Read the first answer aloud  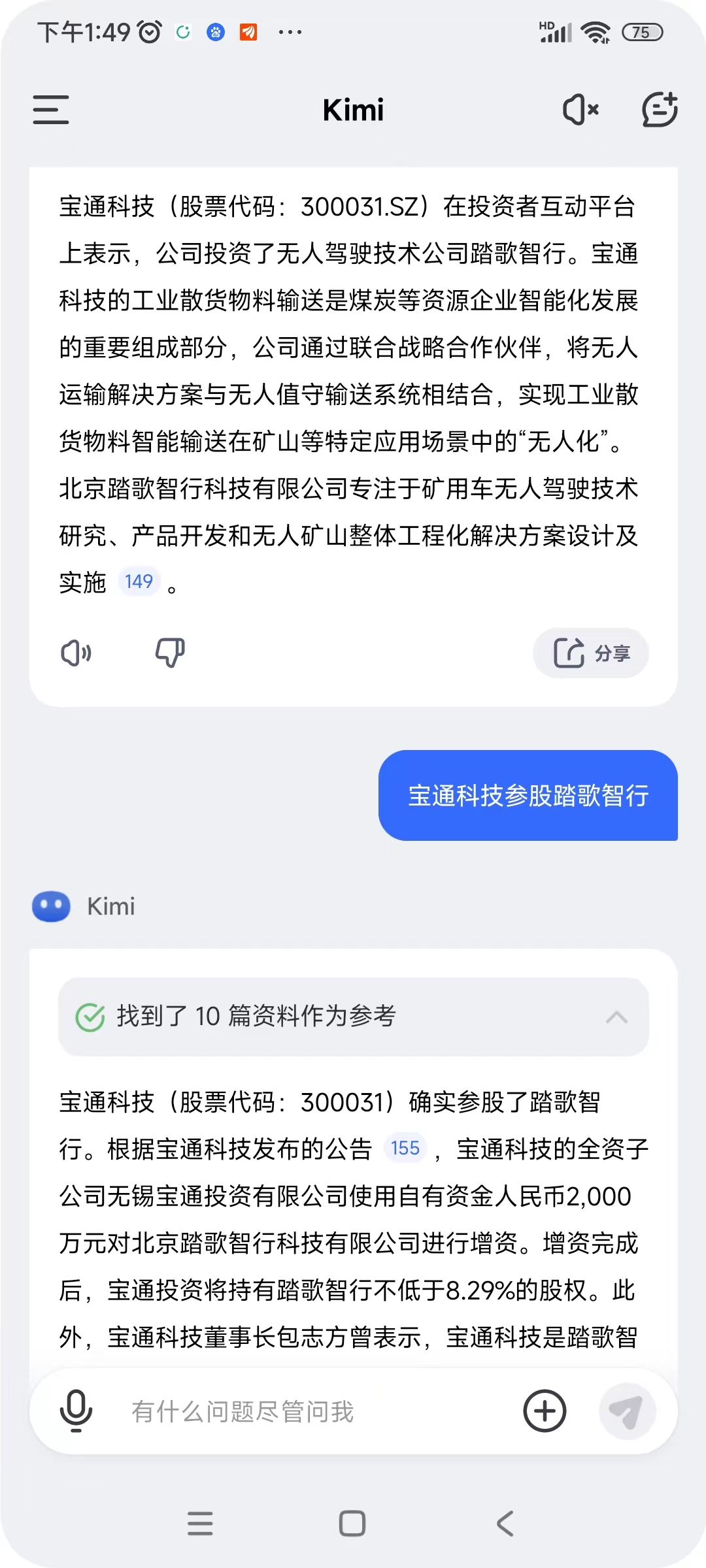pyautogui.click(x=76, y=653)
